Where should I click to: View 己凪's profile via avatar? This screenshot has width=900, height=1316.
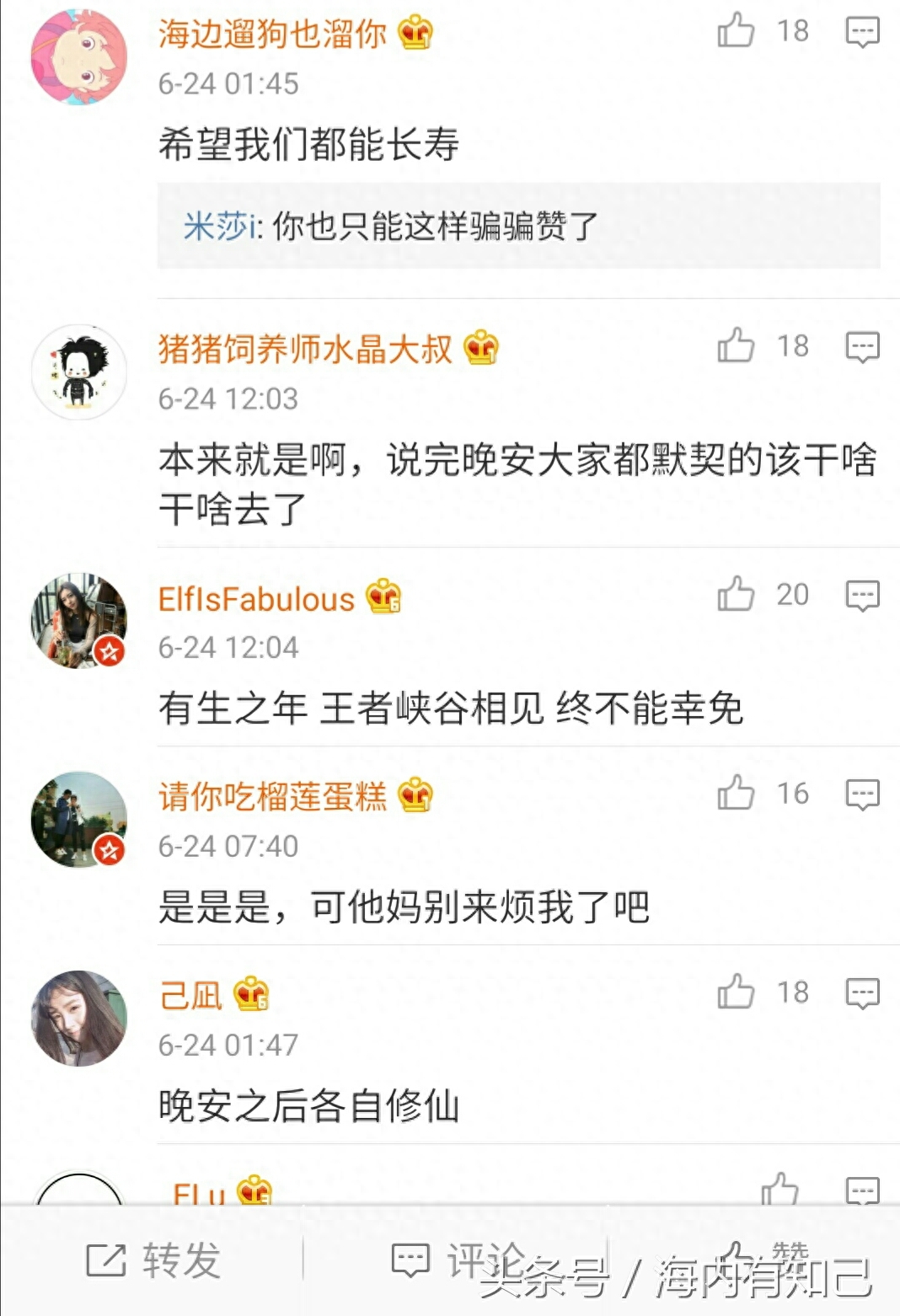click(x=79, y=1019)
